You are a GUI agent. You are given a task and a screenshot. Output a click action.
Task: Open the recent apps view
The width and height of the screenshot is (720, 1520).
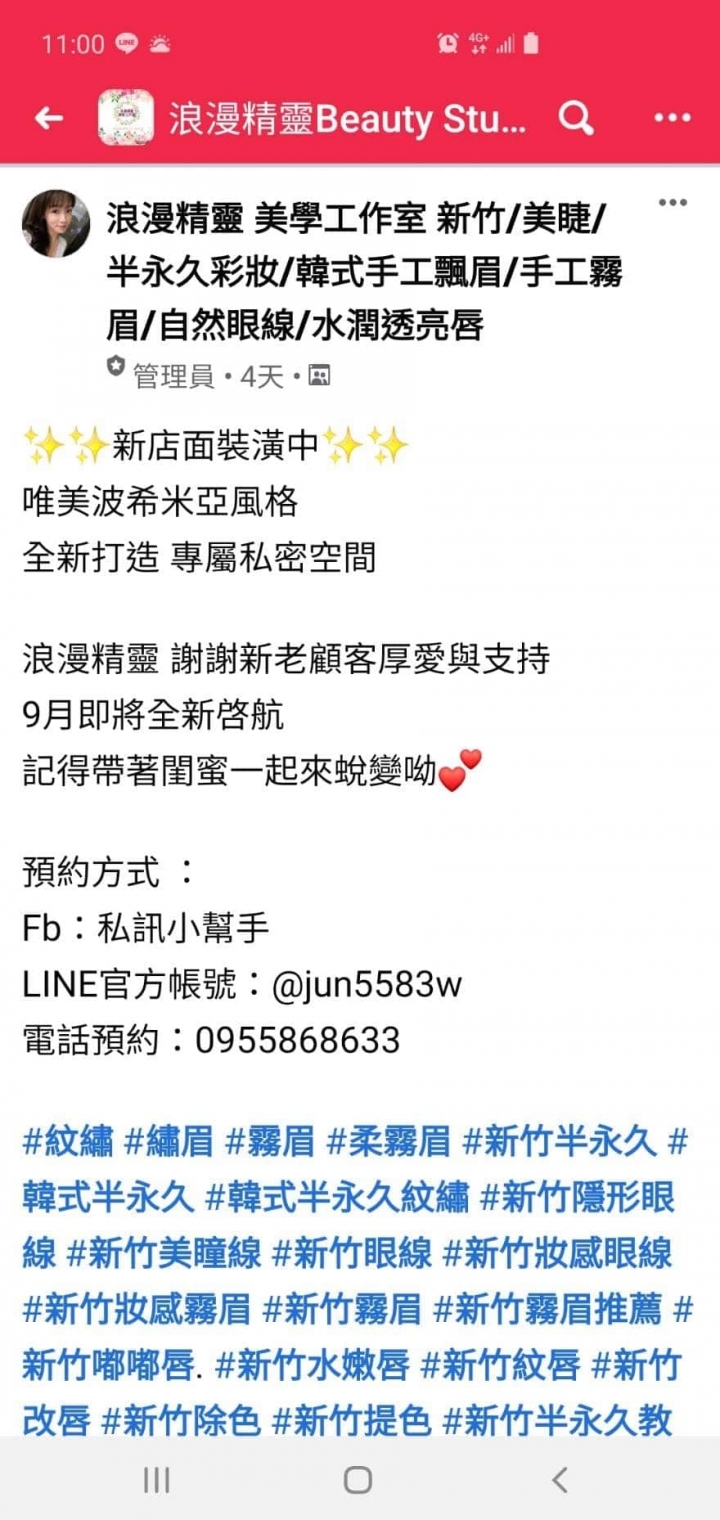[x=156, y=1480]
